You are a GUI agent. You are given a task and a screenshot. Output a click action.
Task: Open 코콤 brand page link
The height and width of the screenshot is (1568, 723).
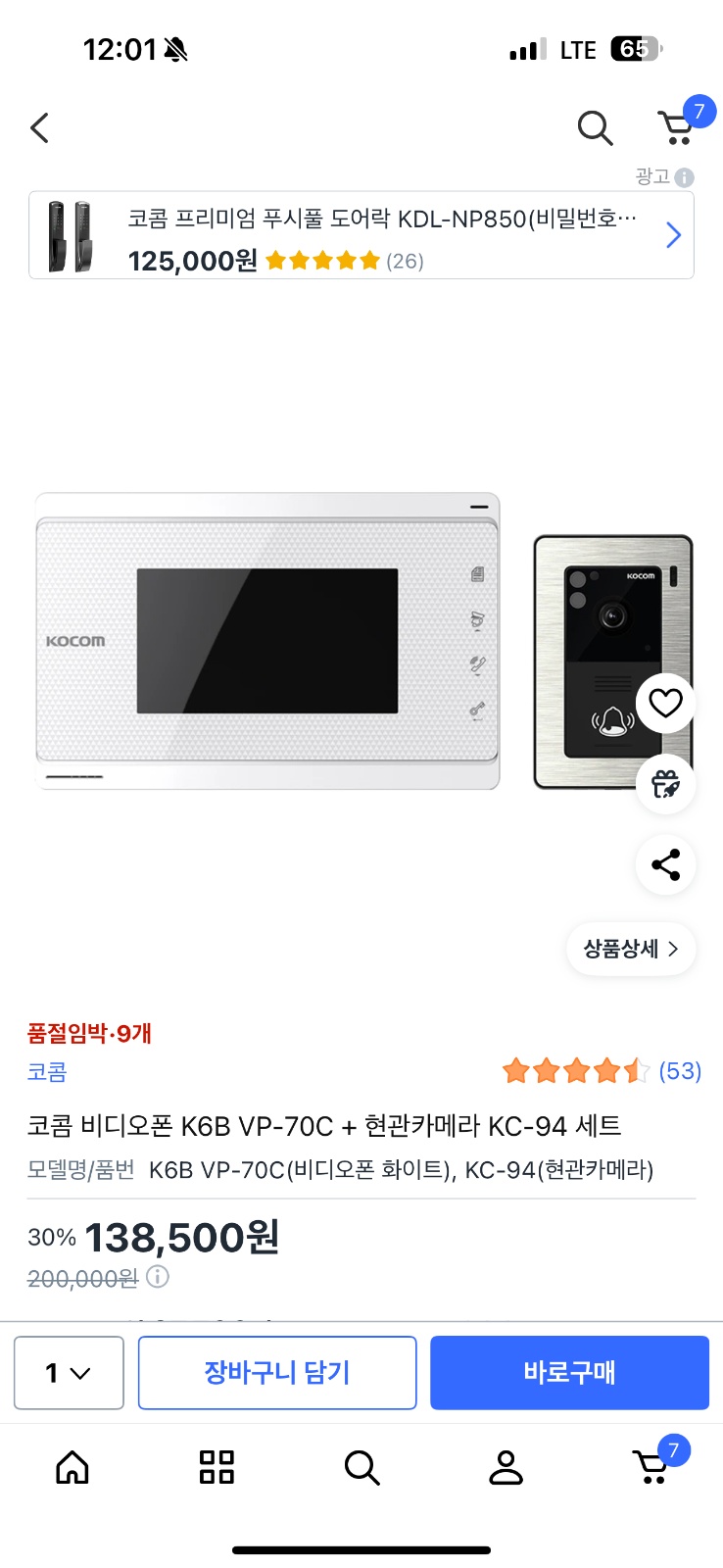point(47,1072)
